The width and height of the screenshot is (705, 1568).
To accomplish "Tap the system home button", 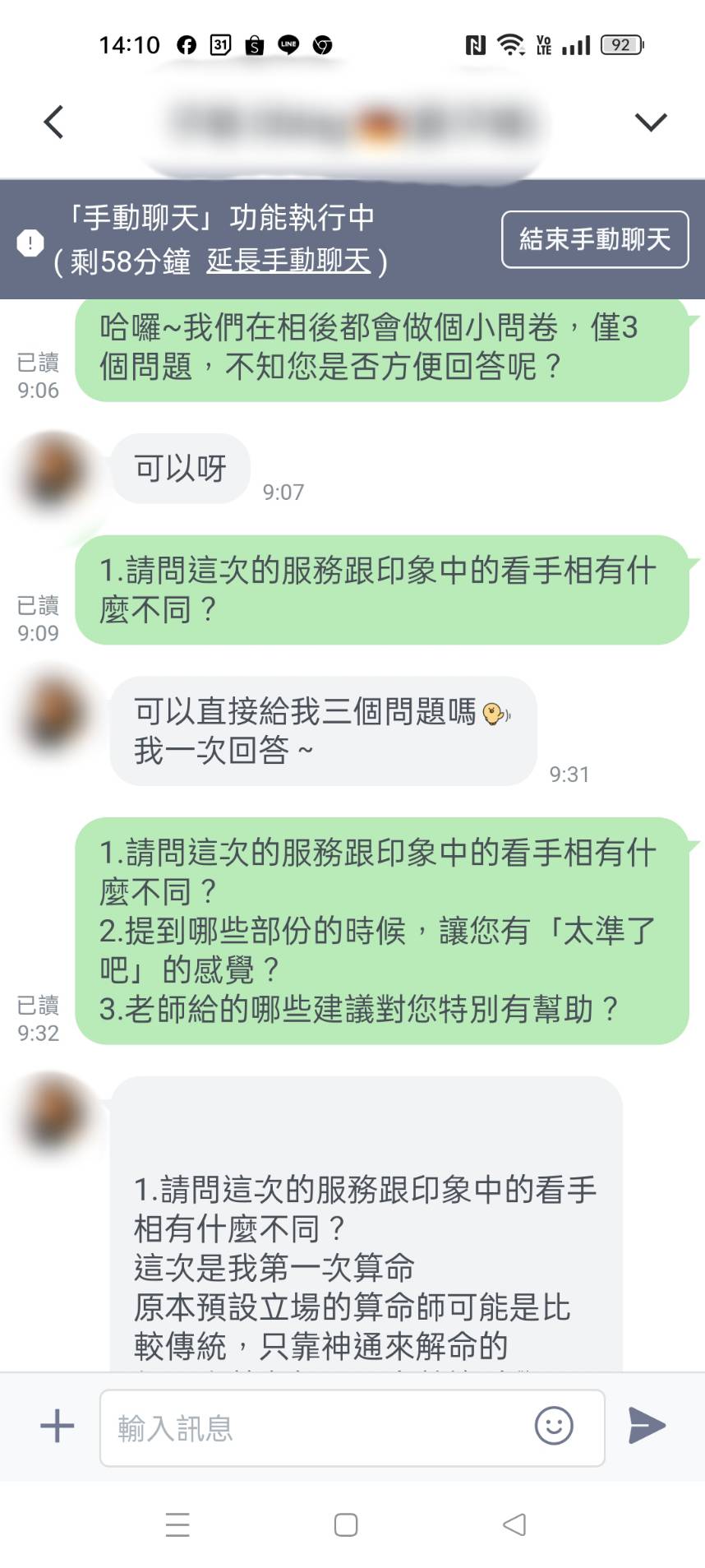I will click(x=346, y=1525).
